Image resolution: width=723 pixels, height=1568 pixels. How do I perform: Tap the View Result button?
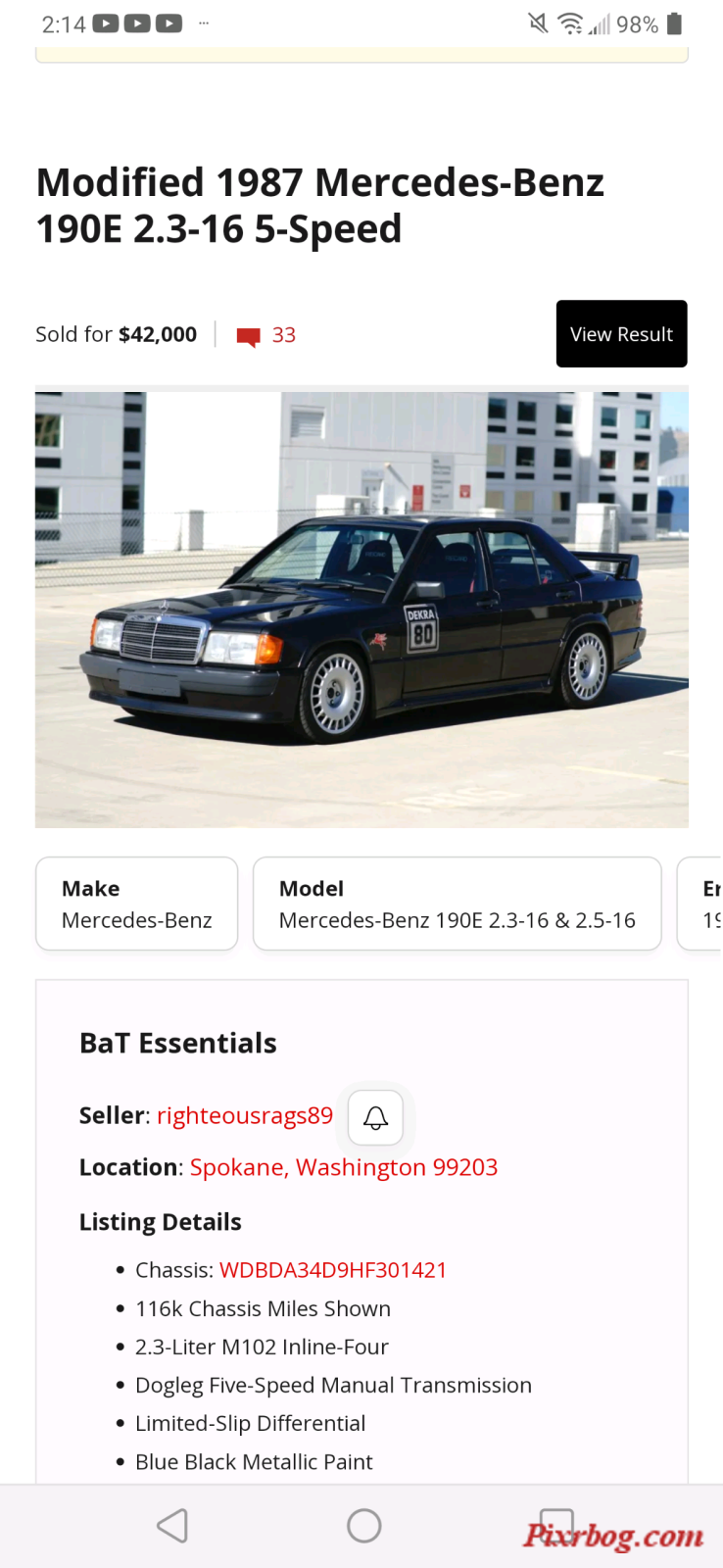click(621, 334)
